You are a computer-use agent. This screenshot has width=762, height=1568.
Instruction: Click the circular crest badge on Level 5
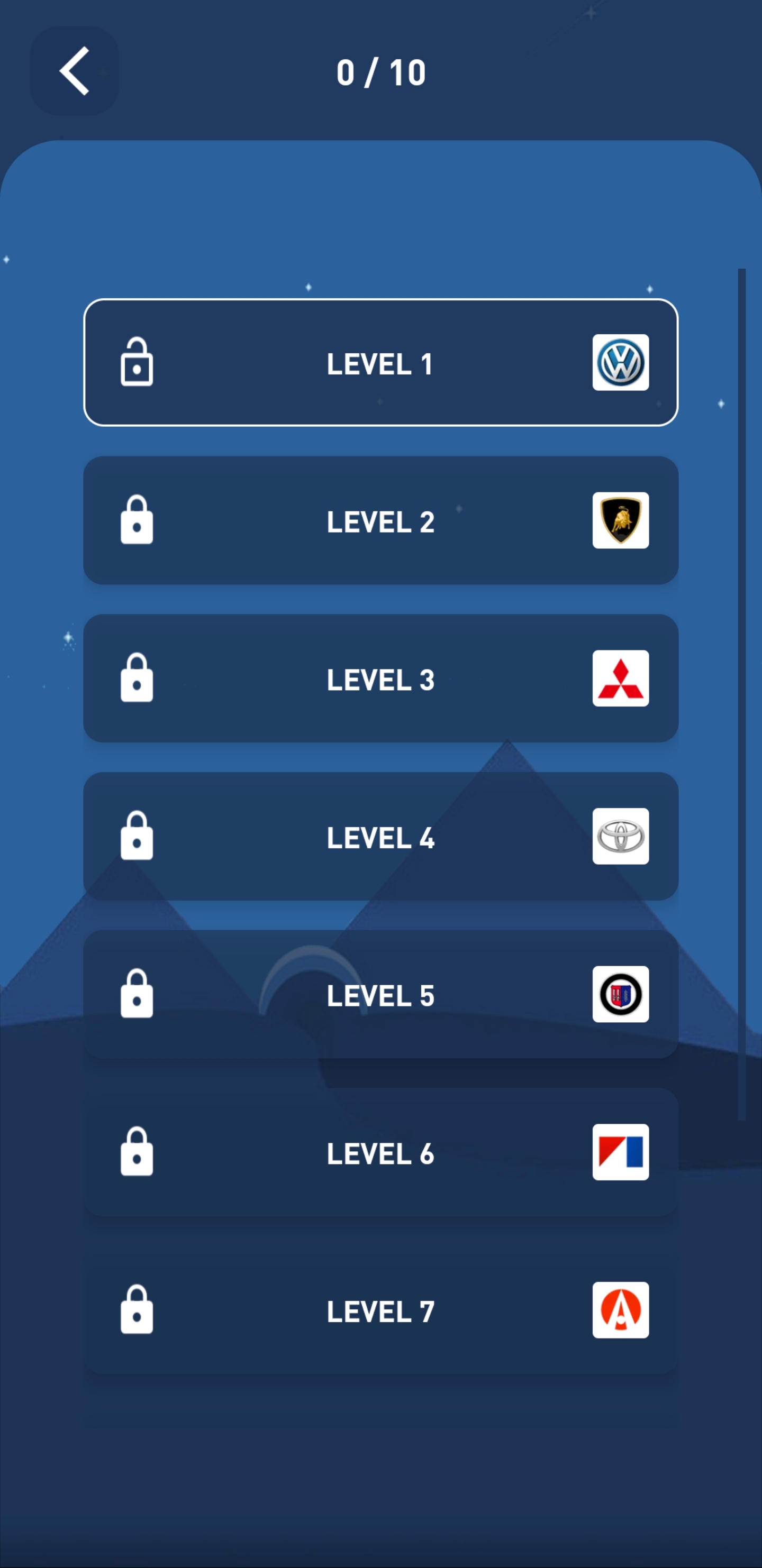(x=620, y=996)
